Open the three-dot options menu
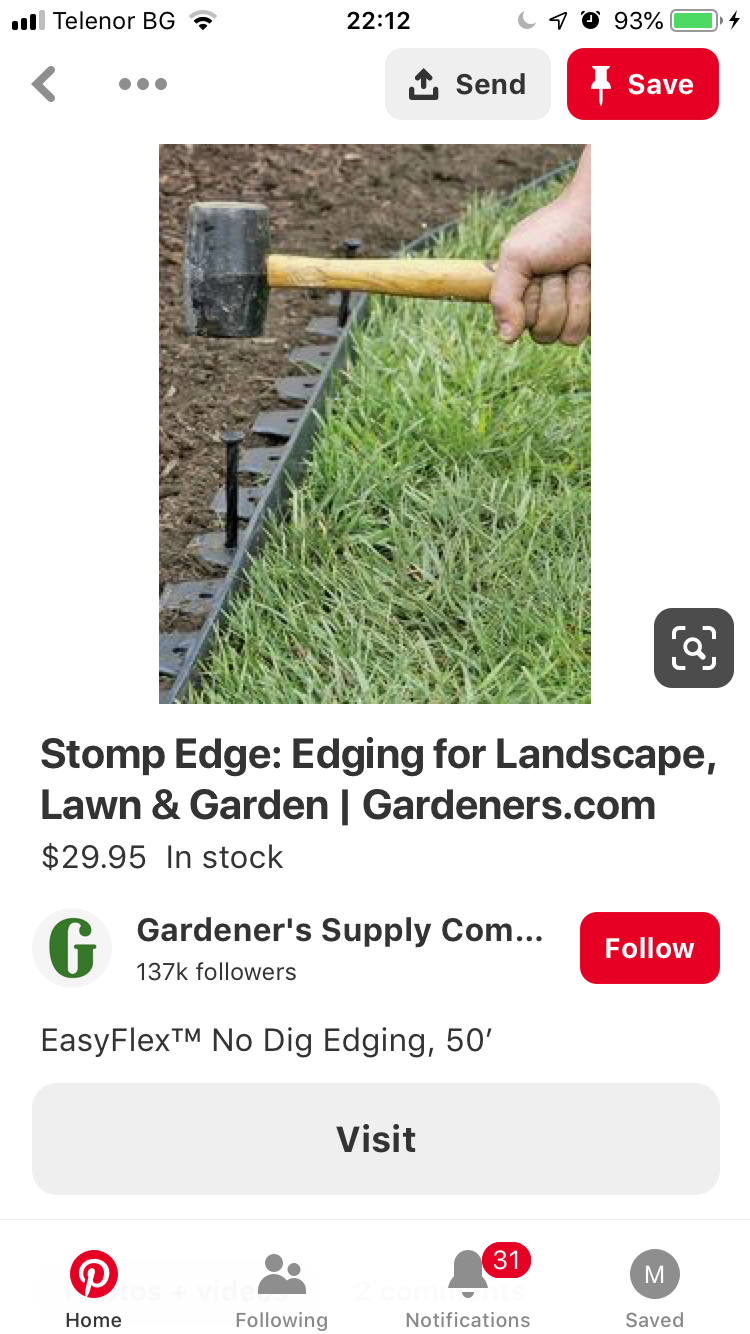The image size is (750, 1334). pyautogui.click(x=143, y=84)
